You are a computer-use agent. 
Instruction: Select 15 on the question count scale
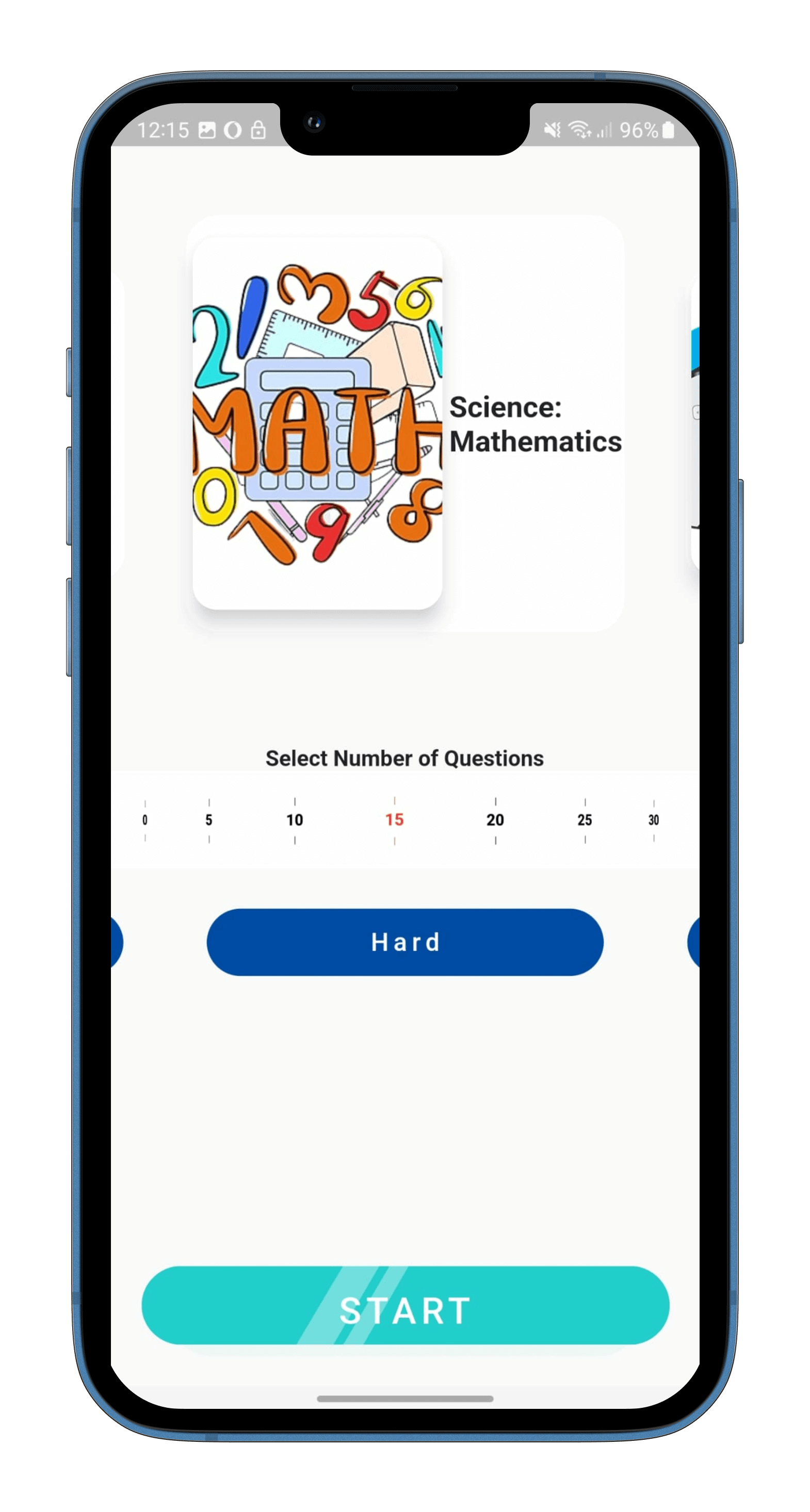[x=394, y=820]
